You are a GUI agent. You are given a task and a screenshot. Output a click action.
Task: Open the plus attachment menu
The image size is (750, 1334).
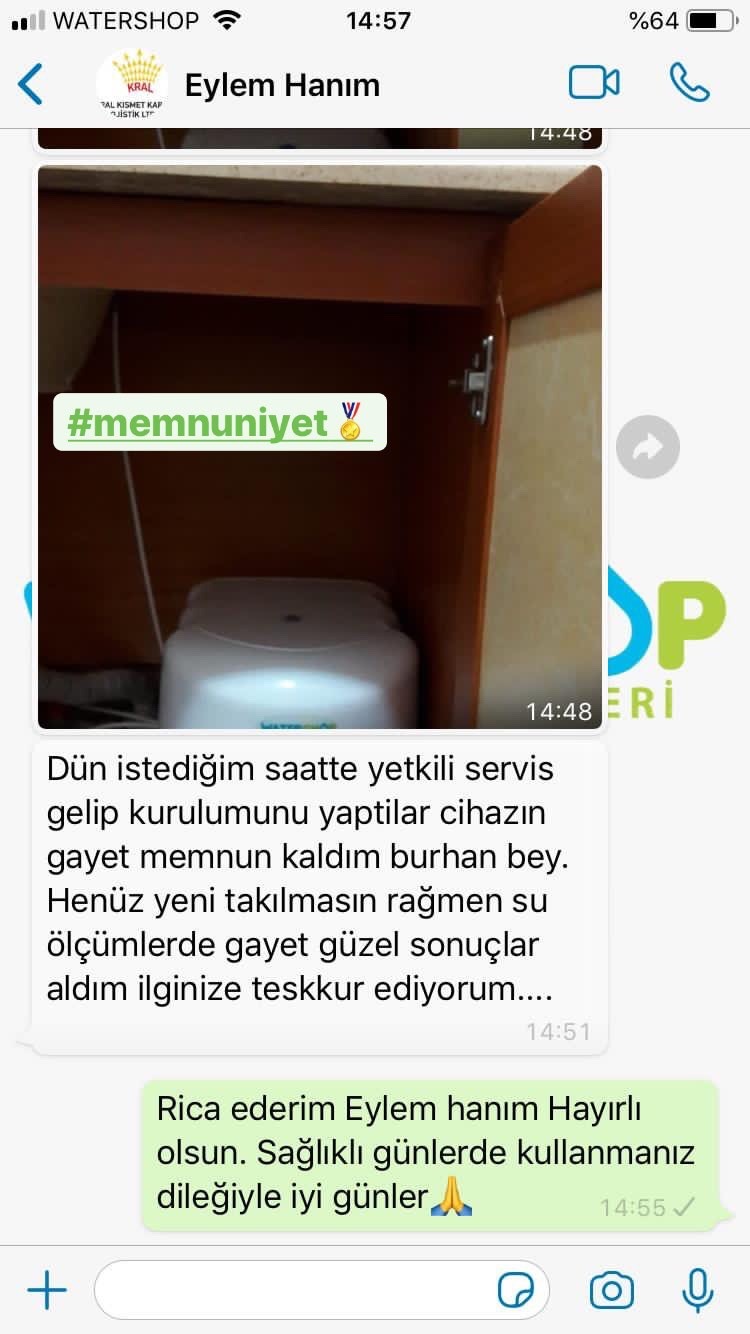coord(47,1291)
